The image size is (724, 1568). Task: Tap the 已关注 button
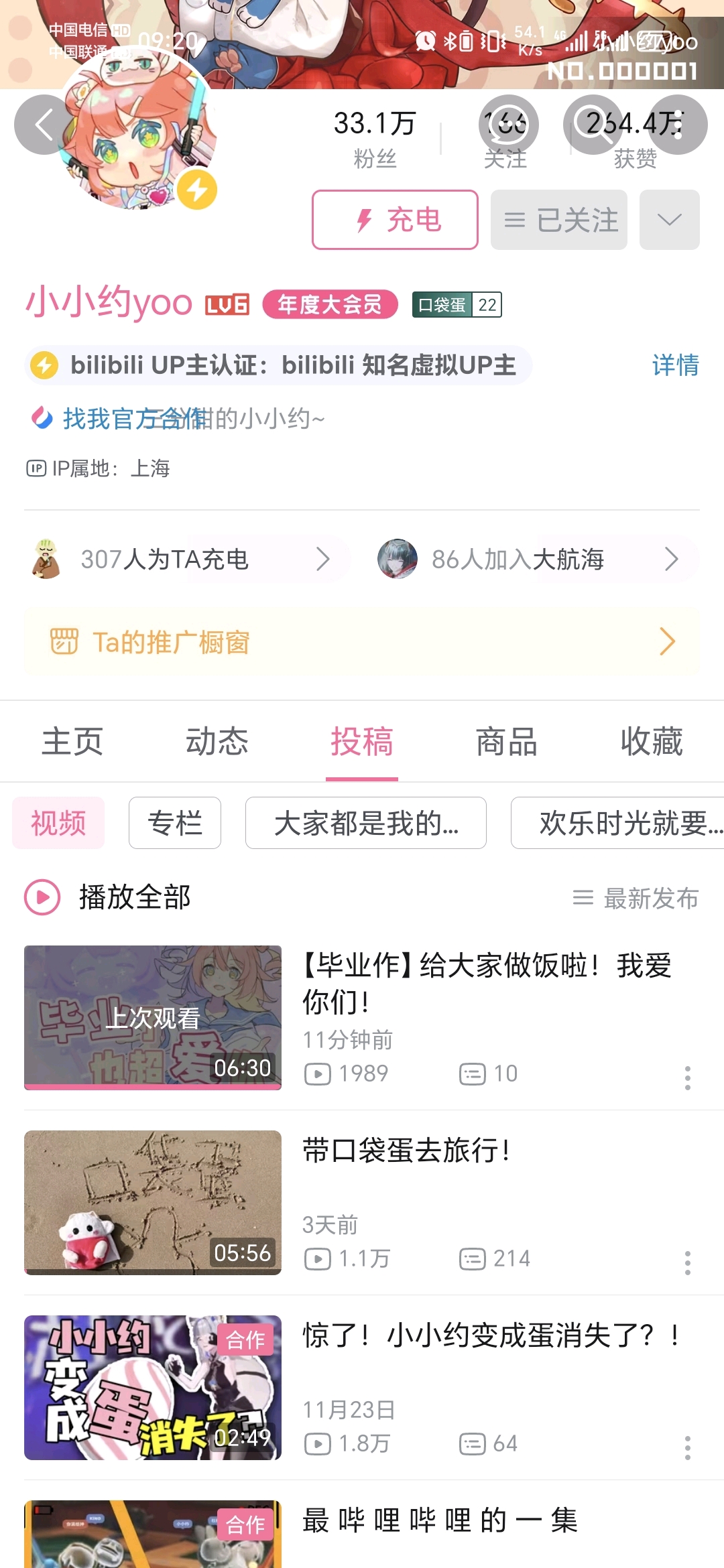click(x=559, y=220)
